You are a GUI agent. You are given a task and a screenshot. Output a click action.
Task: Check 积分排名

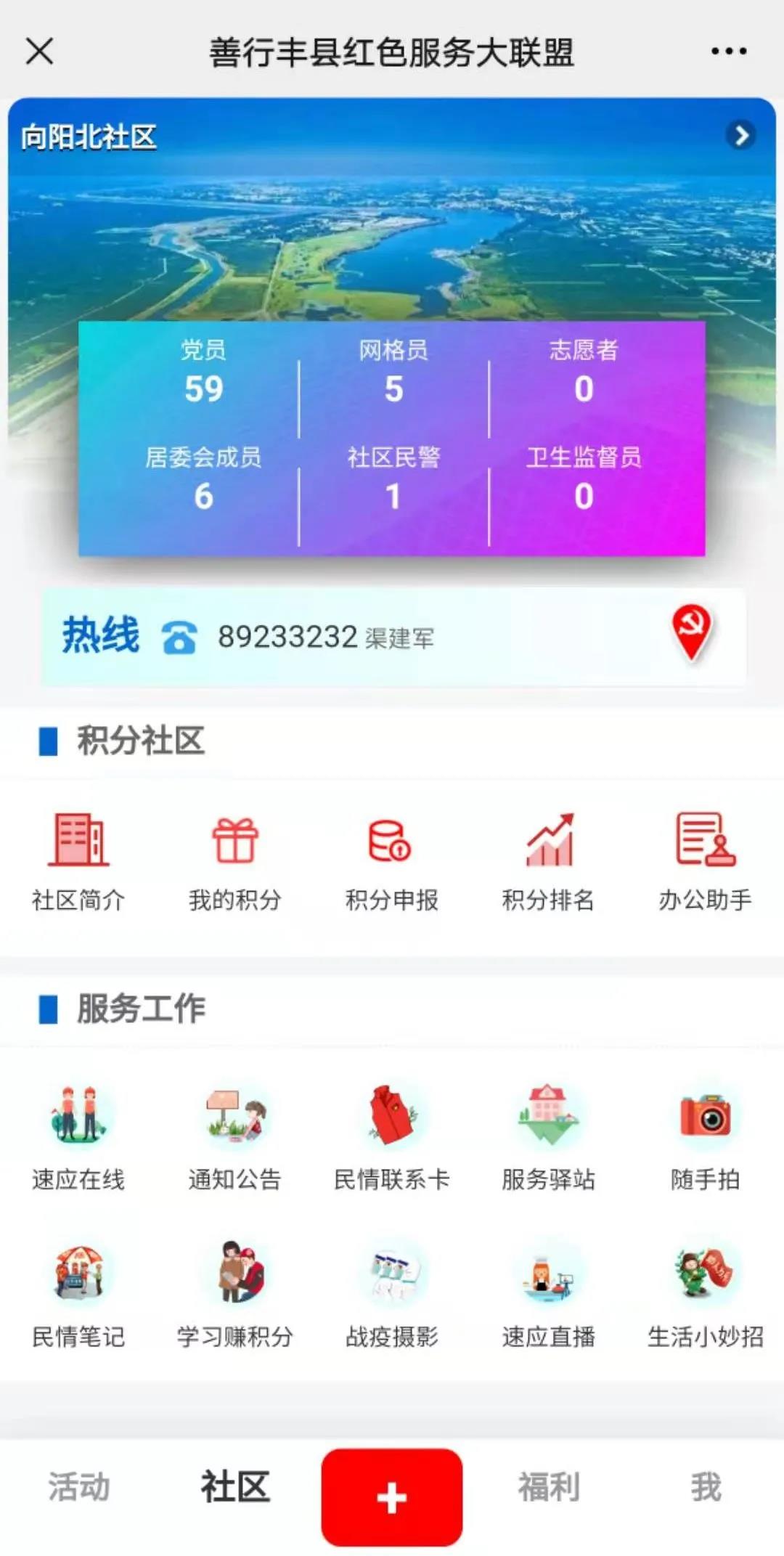[x=548, y=860]
